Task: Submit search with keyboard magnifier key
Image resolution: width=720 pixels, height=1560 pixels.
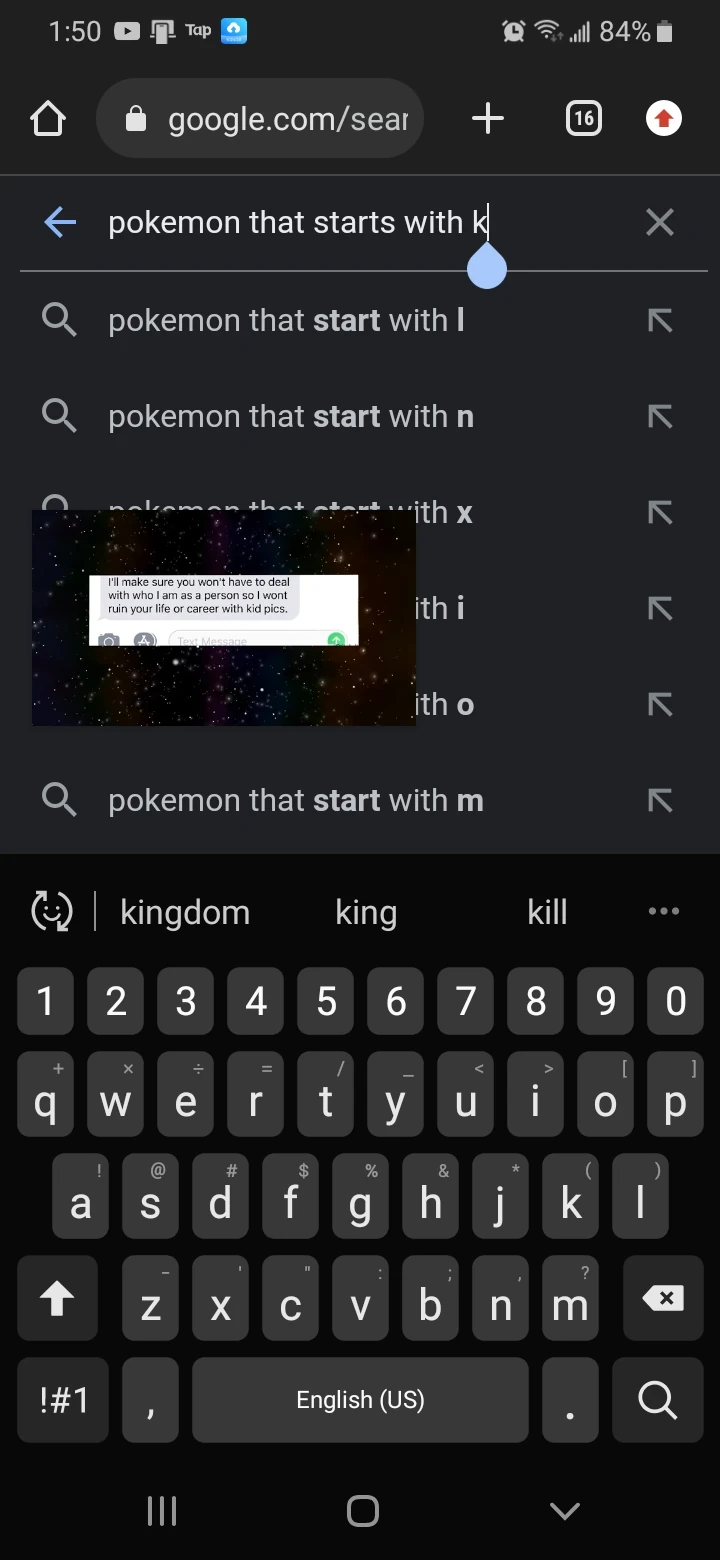Action: [x=657, y=1400]
